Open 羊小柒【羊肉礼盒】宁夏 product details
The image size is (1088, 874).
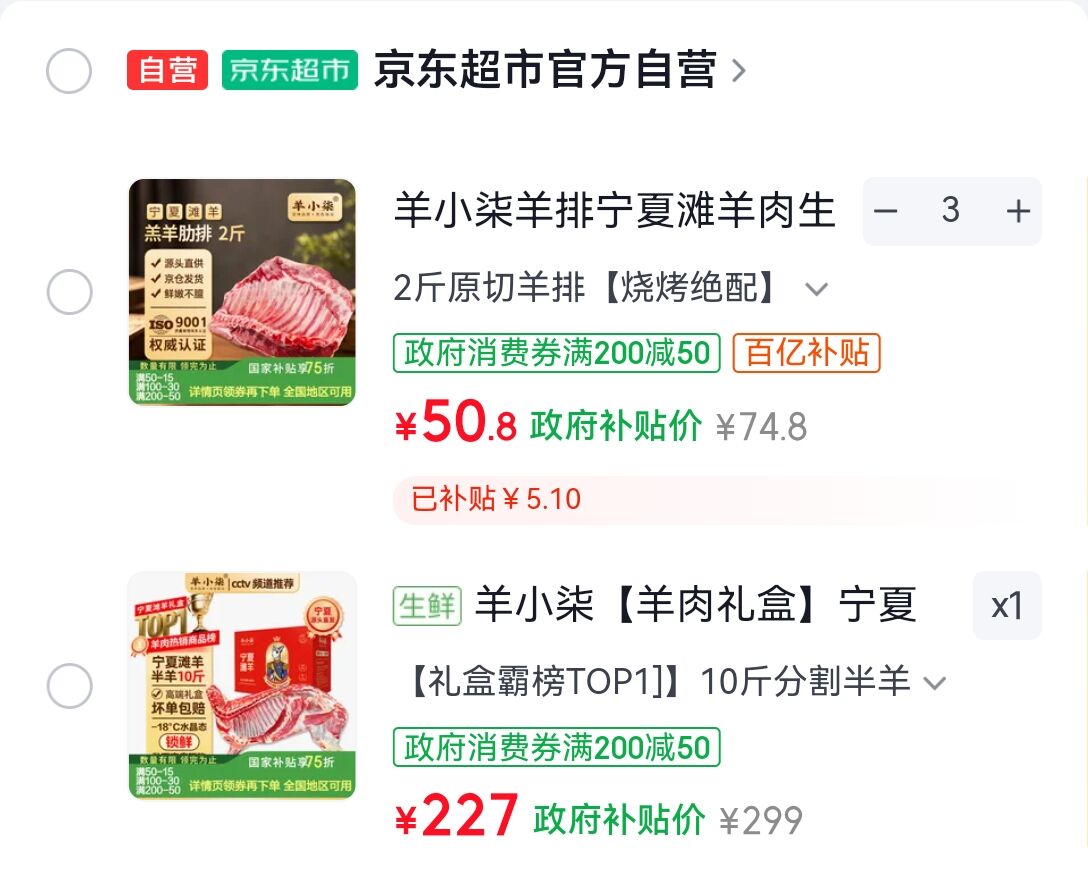[694, 606]
